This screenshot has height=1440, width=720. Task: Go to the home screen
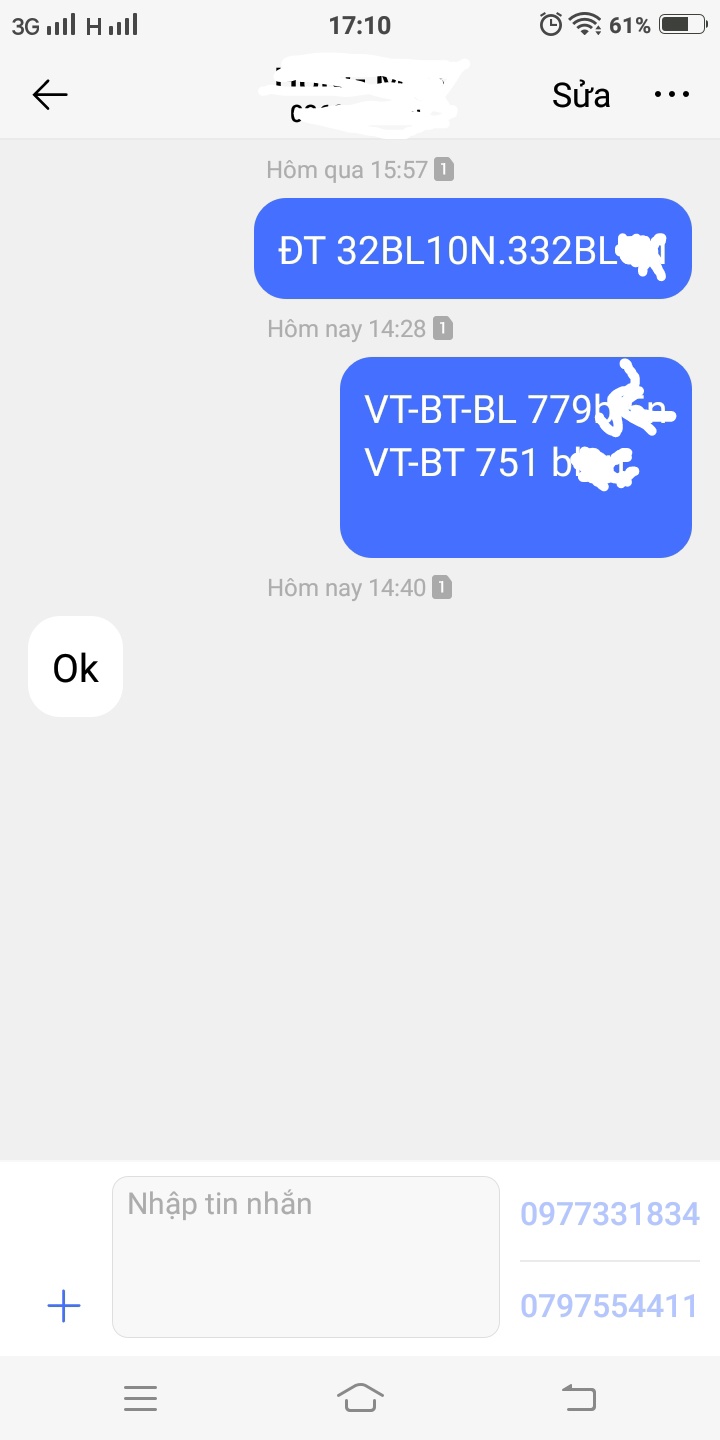point(360,1398)
